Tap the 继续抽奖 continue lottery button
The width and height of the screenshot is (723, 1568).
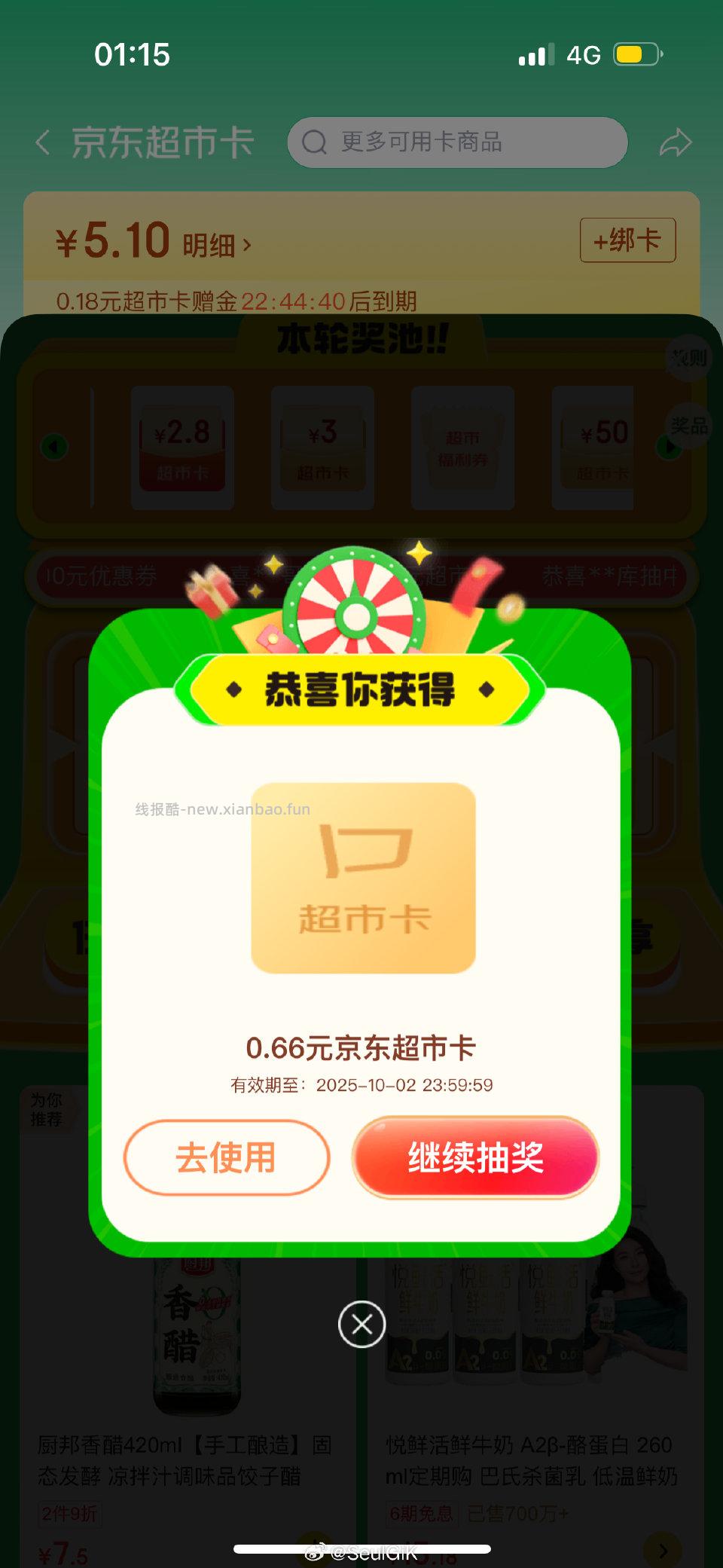pyautogui.click(x=474, y=1158)
